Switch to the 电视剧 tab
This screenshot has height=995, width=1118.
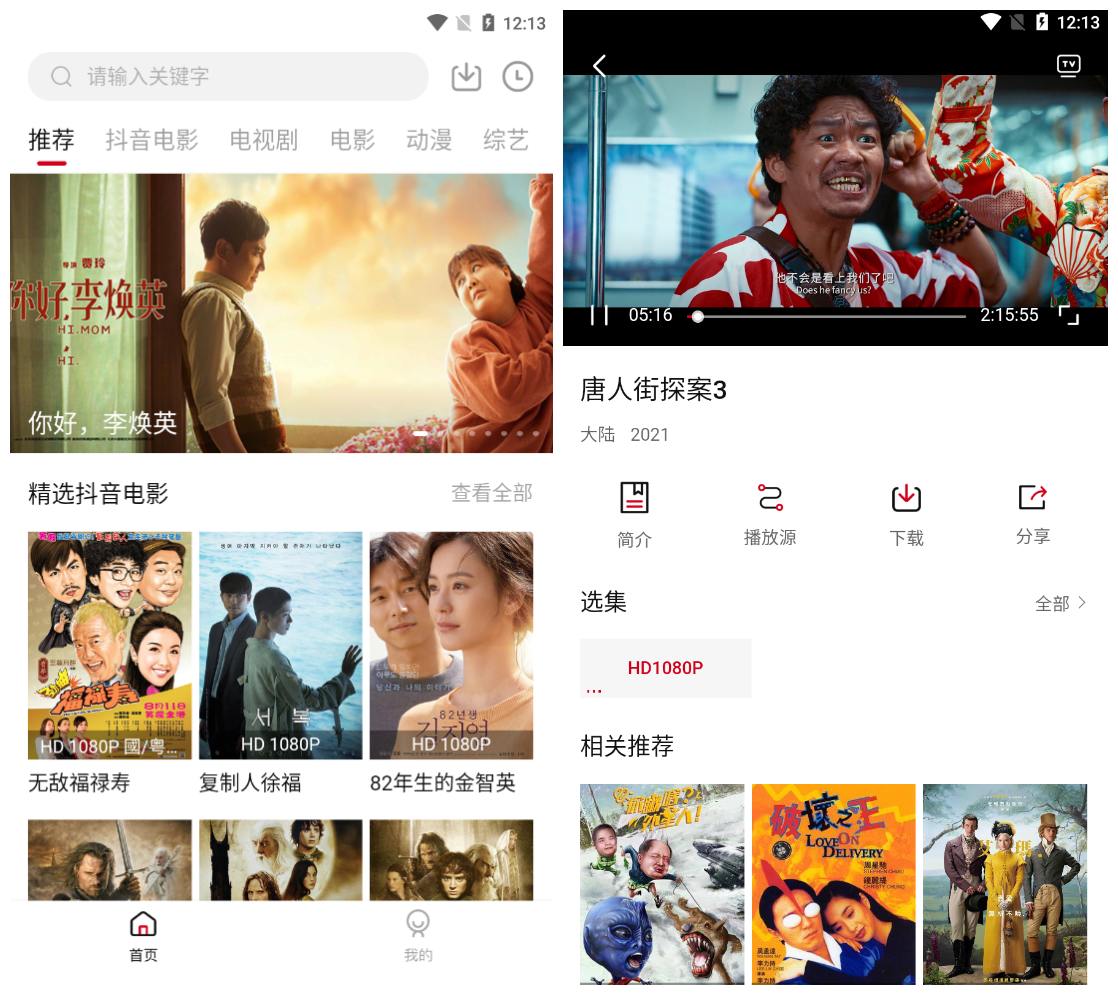tap(264, 140)
